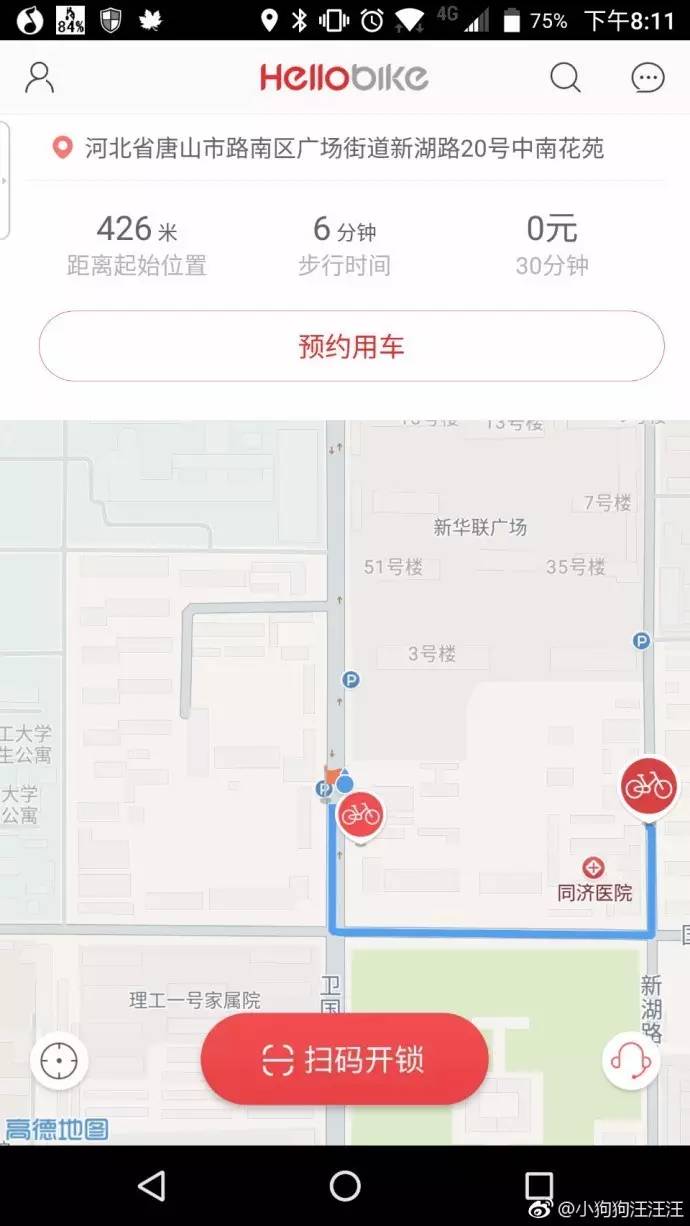This screenshot has width=690, height=1226.
Task: Expand the side drawer handle on left edge
Action: point(5,180)
